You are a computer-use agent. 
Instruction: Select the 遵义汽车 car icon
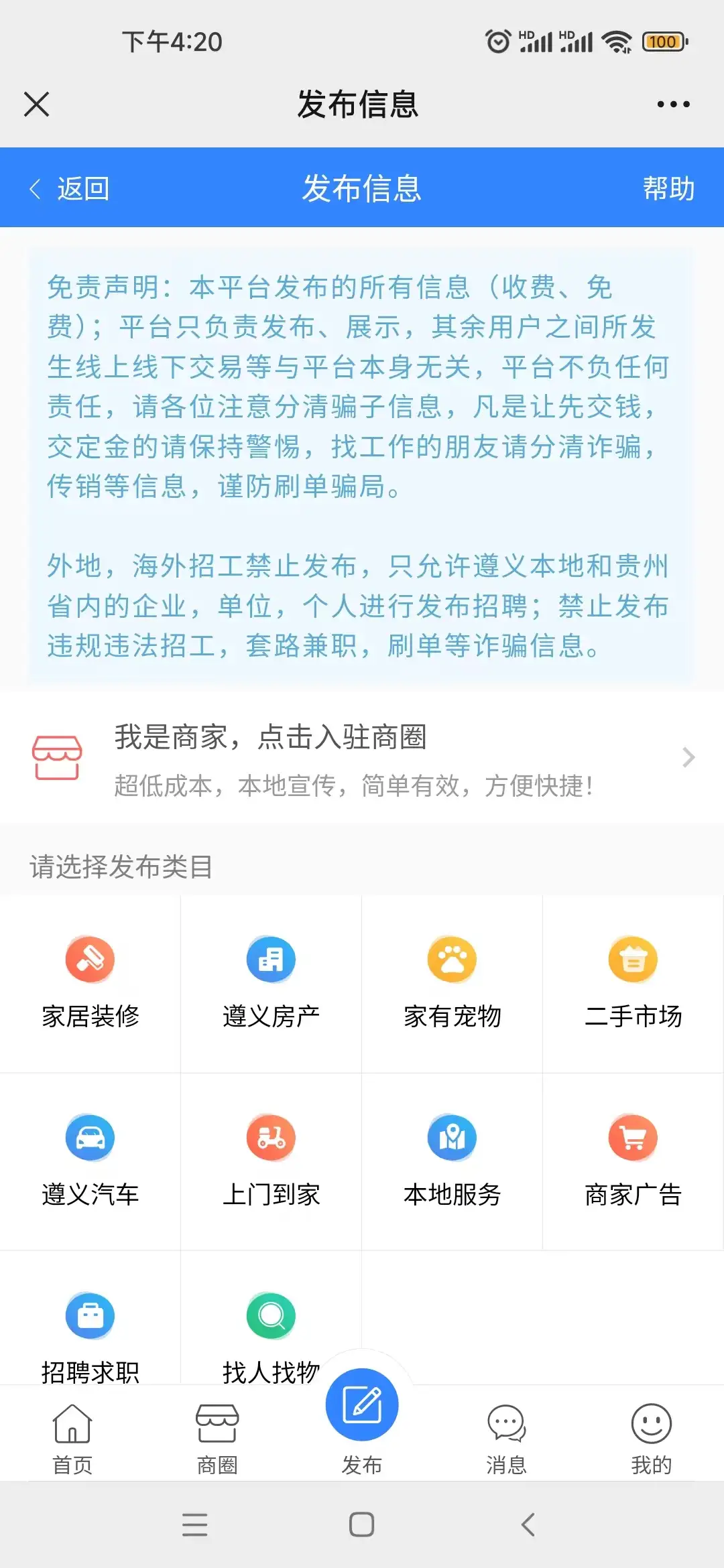coord(90,1137)
